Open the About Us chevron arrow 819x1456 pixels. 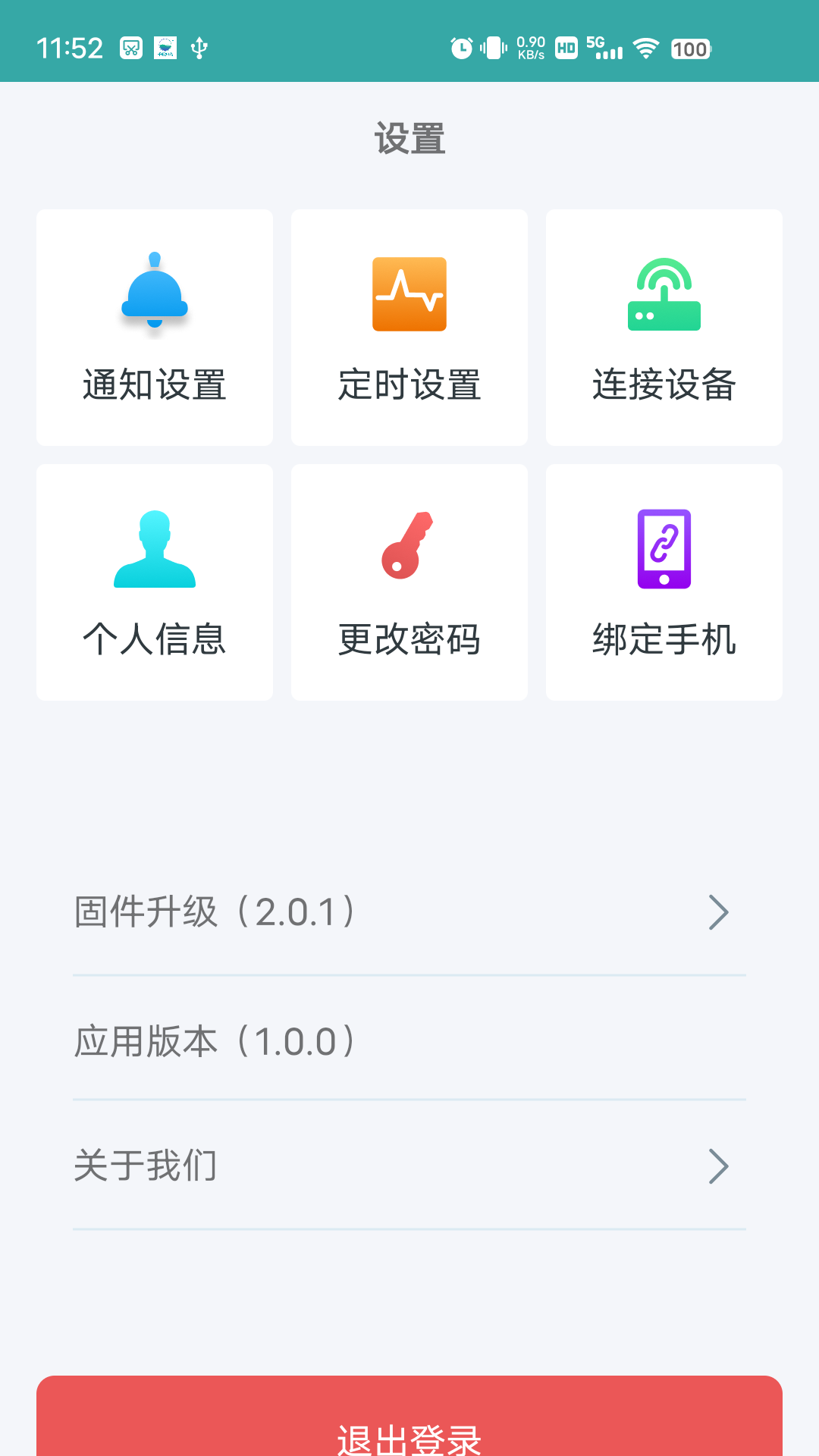coord(719,1166)
